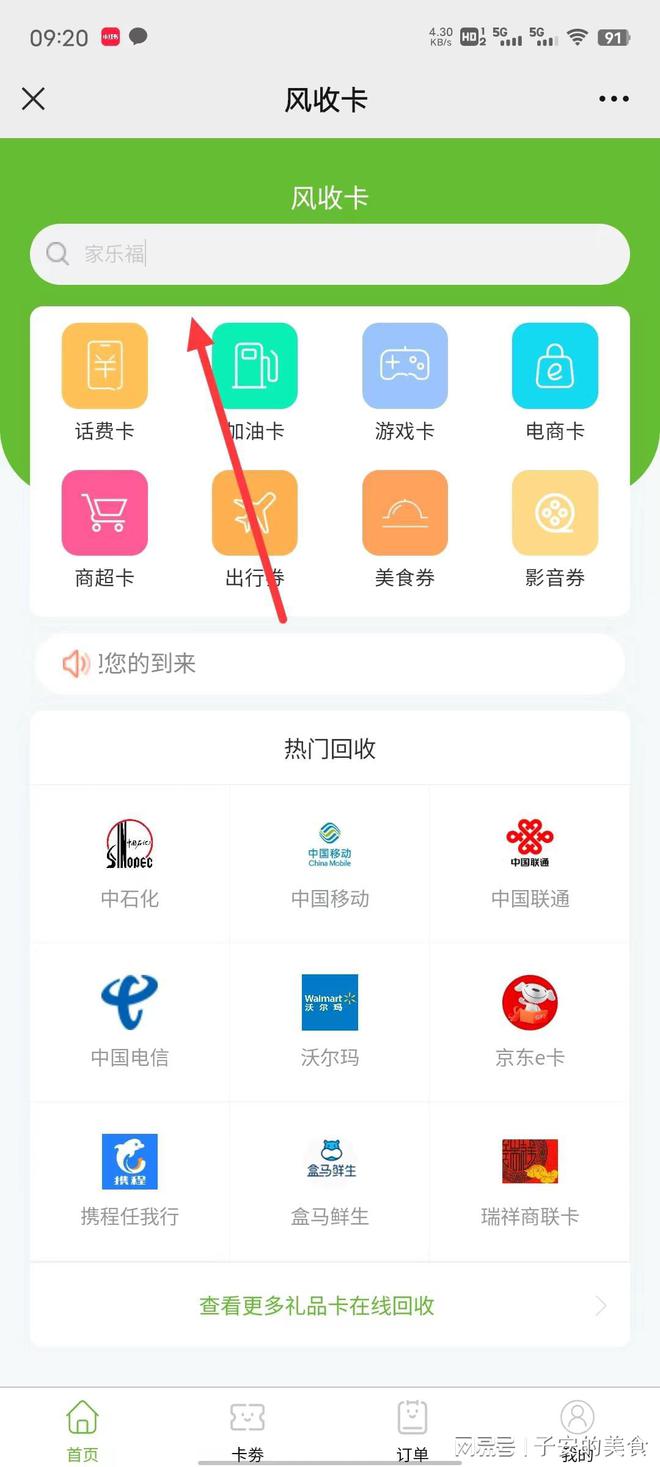Open the three-dot overflow menu
This screenshot has height=1467, width=660.
[x=614, y=98]
